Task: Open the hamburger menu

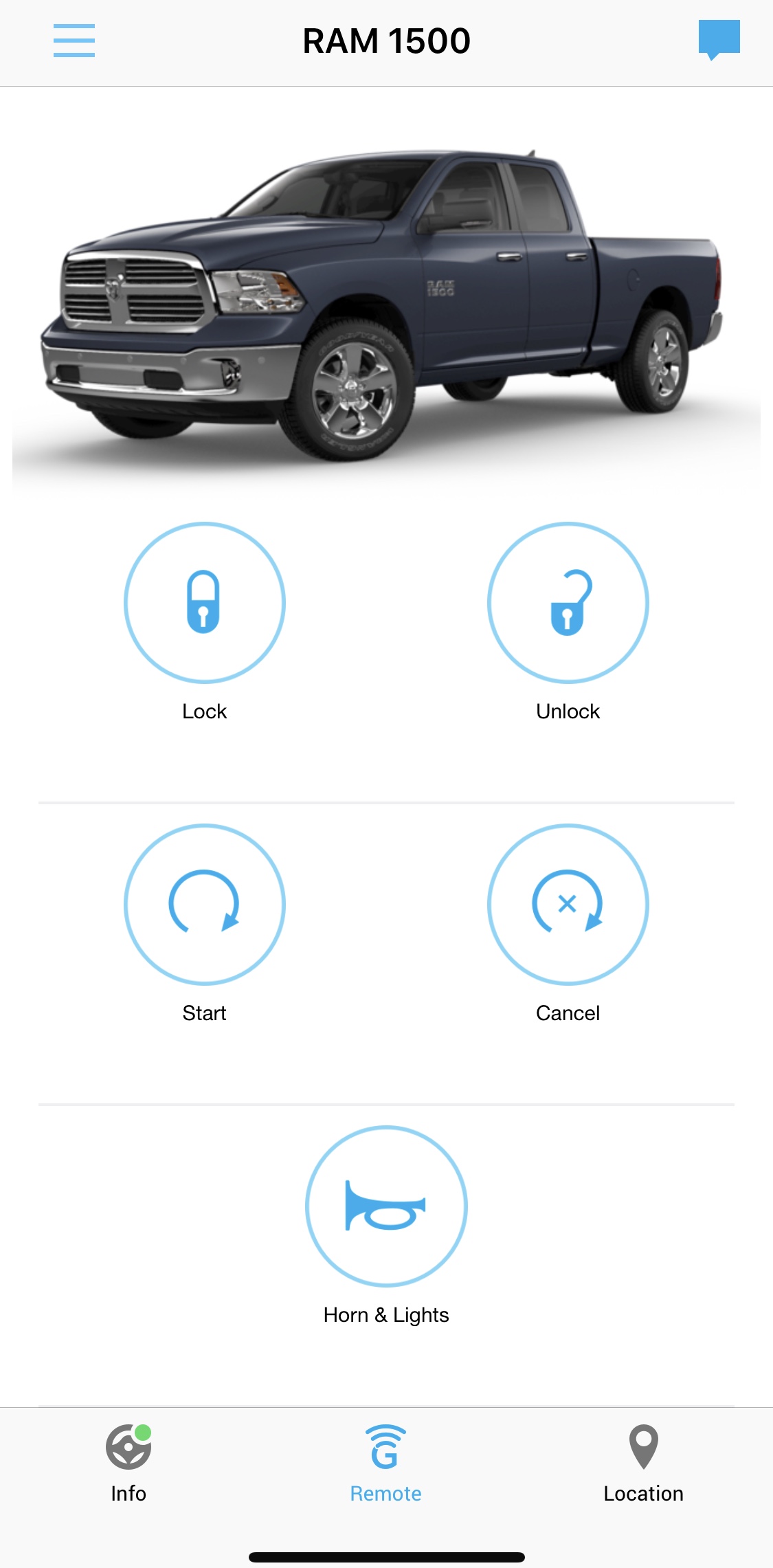Action: 74,41
